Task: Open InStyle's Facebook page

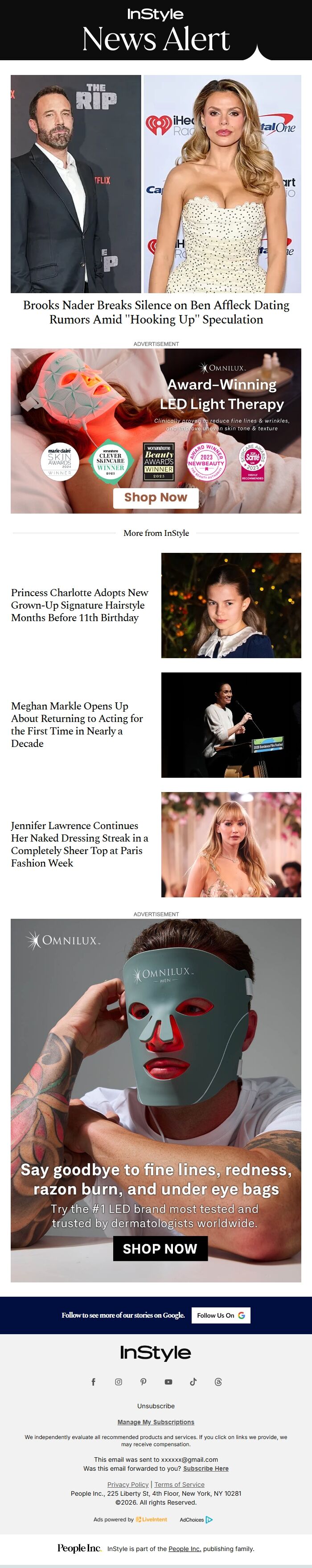Action: 94,1381
